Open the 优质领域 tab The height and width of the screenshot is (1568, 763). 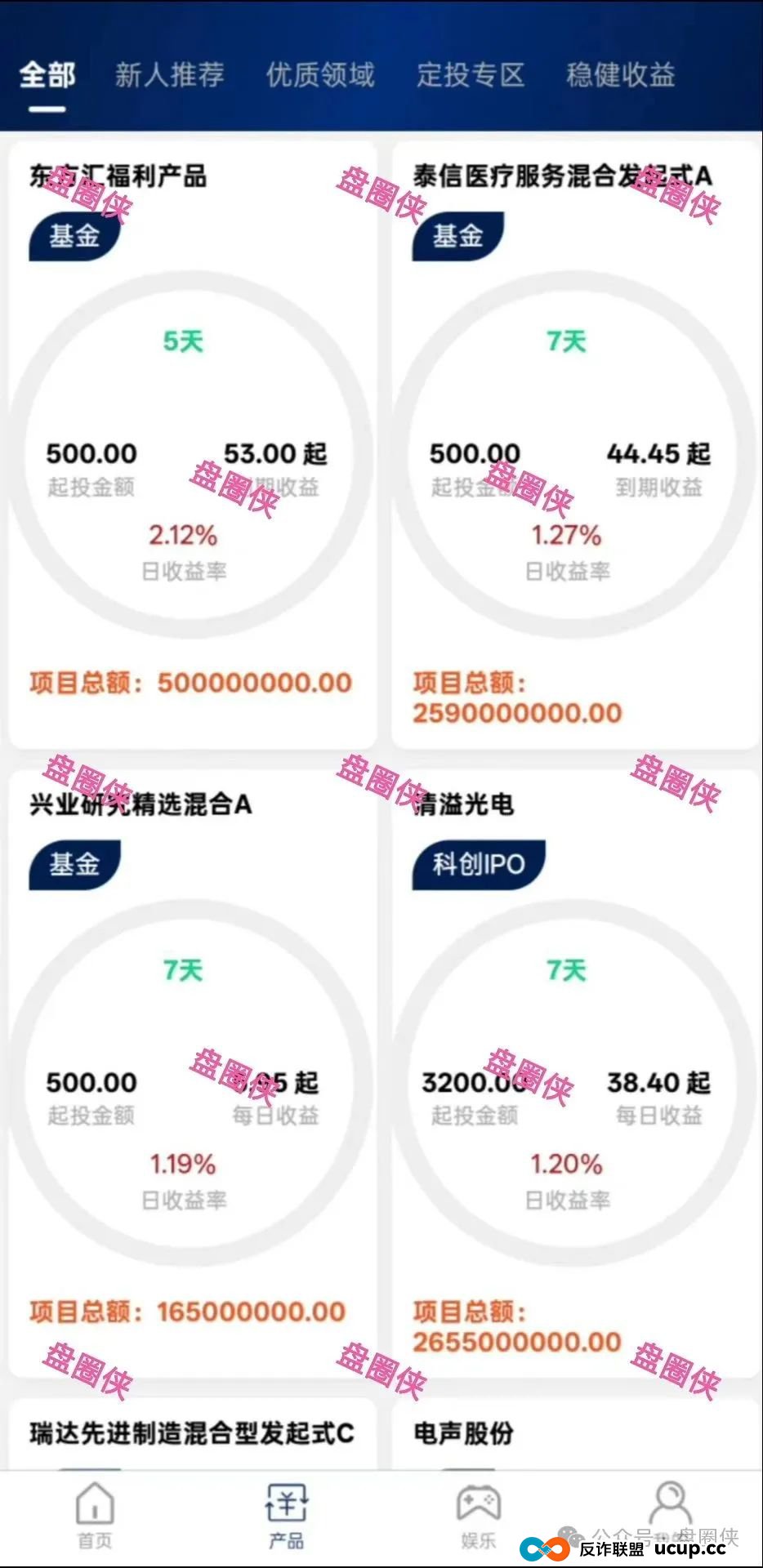pos(320,75)
